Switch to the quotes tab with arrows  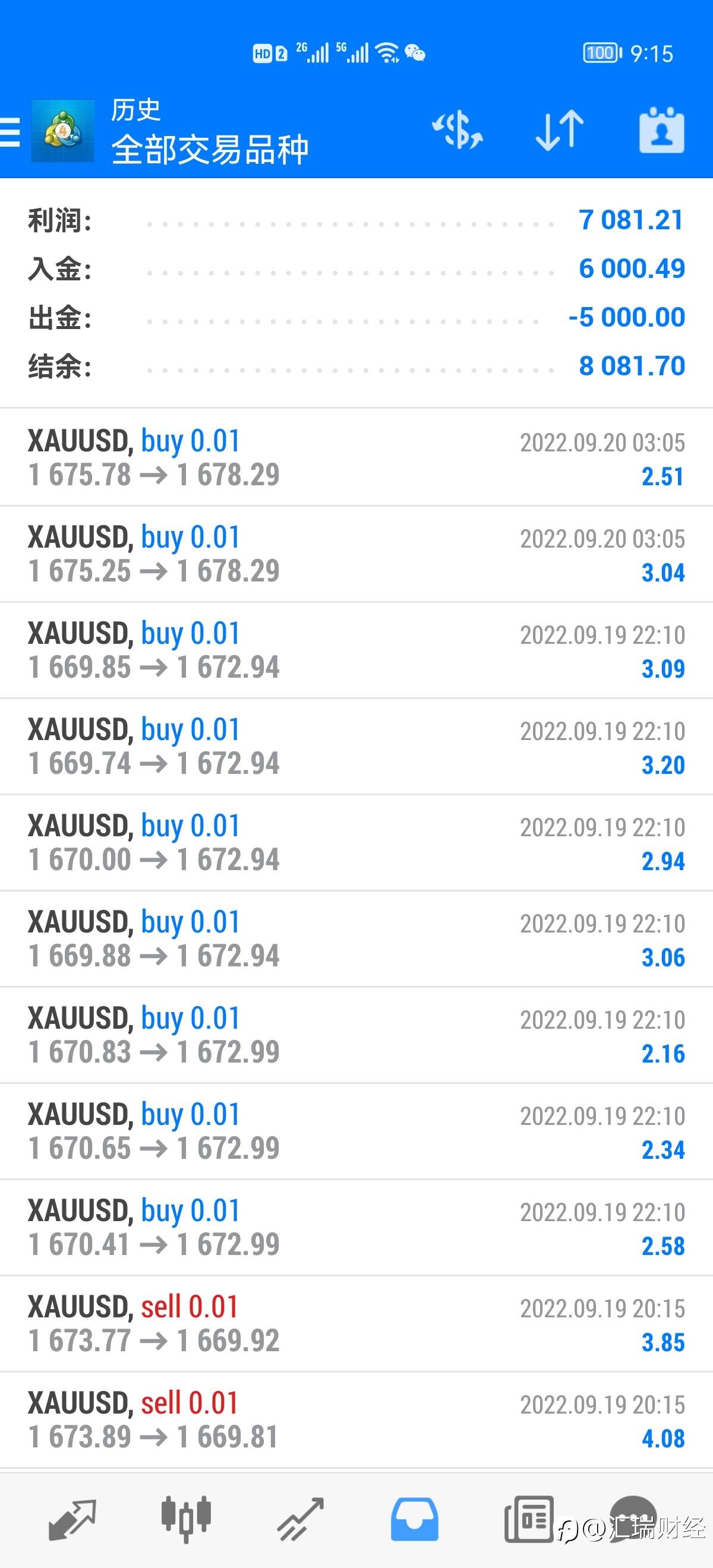[72, 1519]
